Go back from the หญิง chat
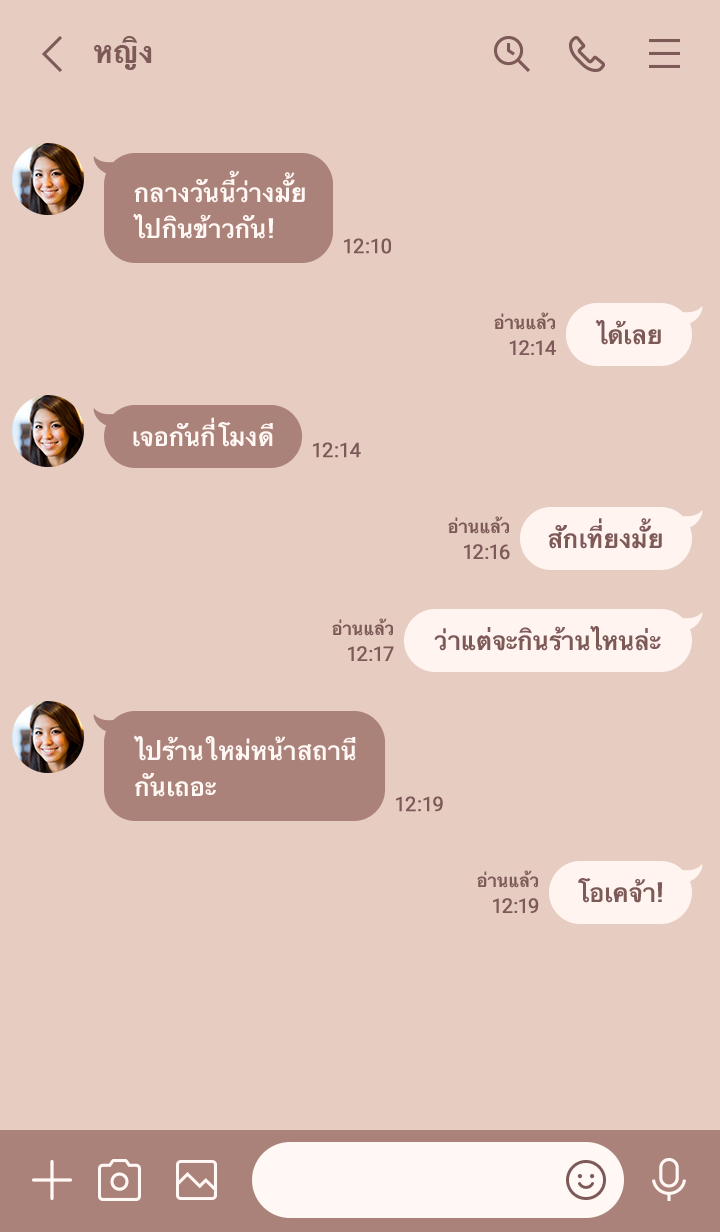Viewport: 720px width, 1232px height. [52, 54]
